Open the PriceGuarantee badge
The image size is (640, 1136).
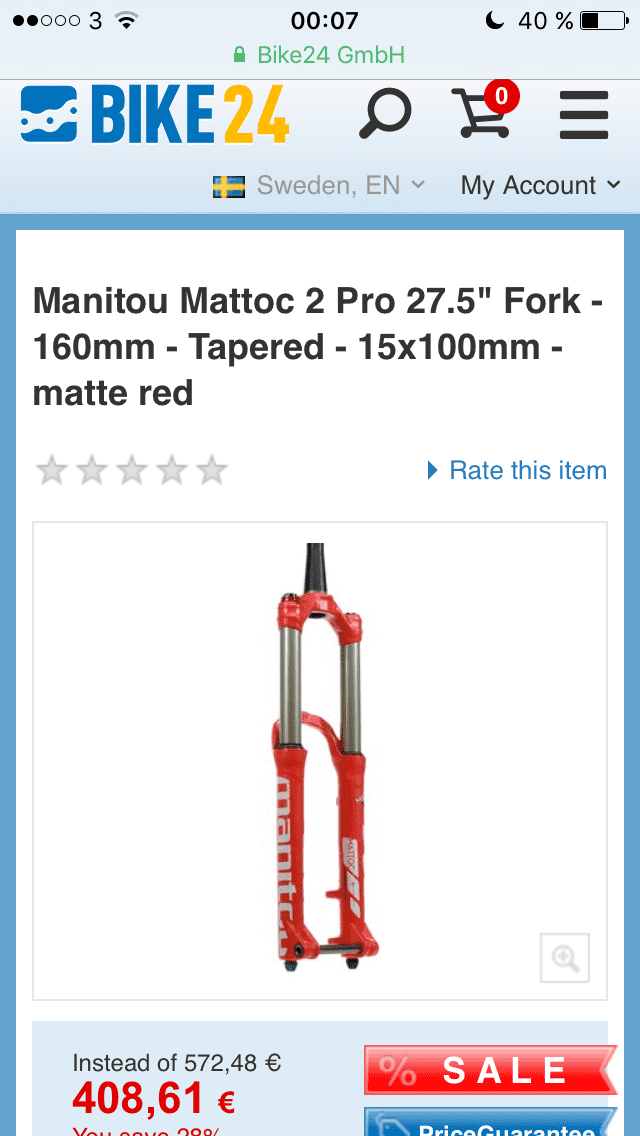490,1124
